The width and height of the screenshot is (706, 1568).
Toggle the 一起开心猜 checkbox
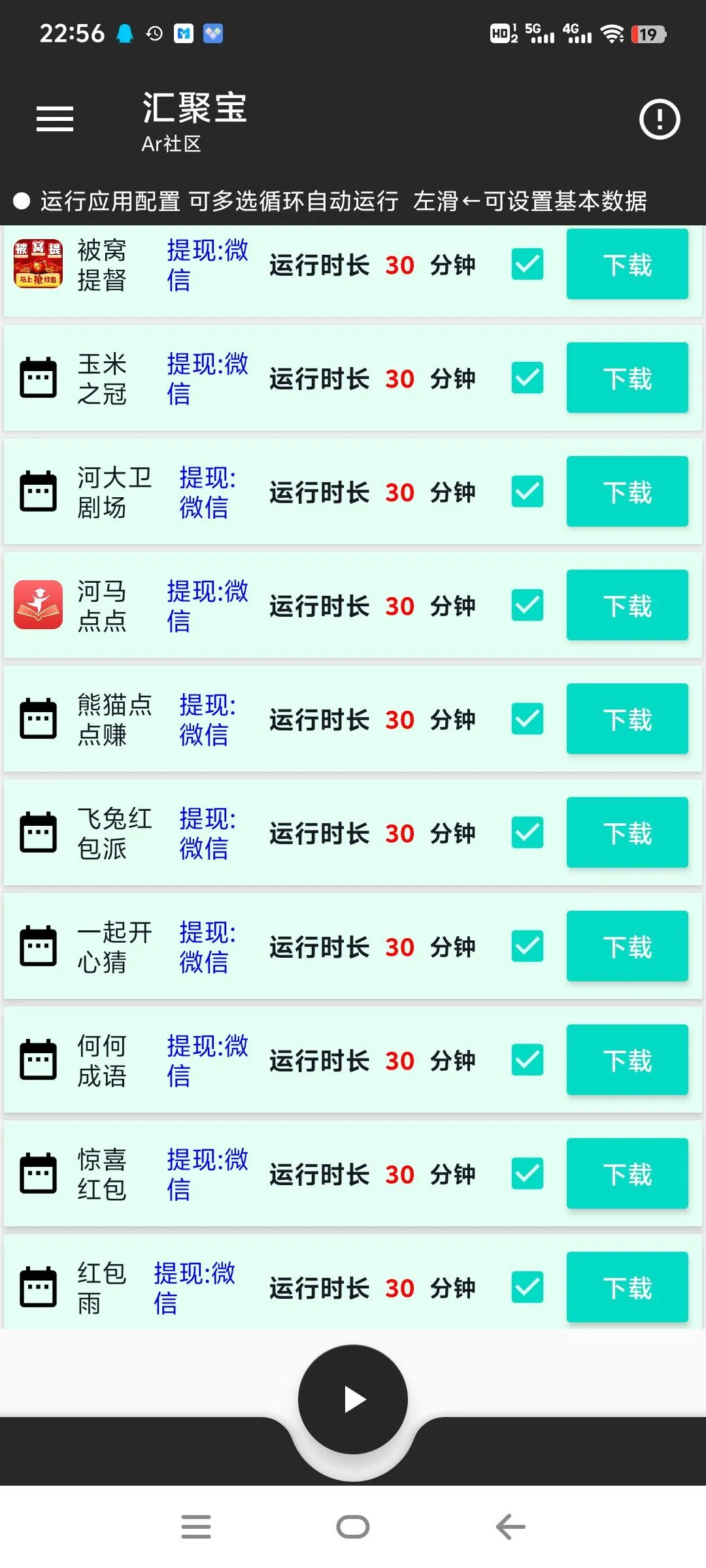[x=527, y=946]
